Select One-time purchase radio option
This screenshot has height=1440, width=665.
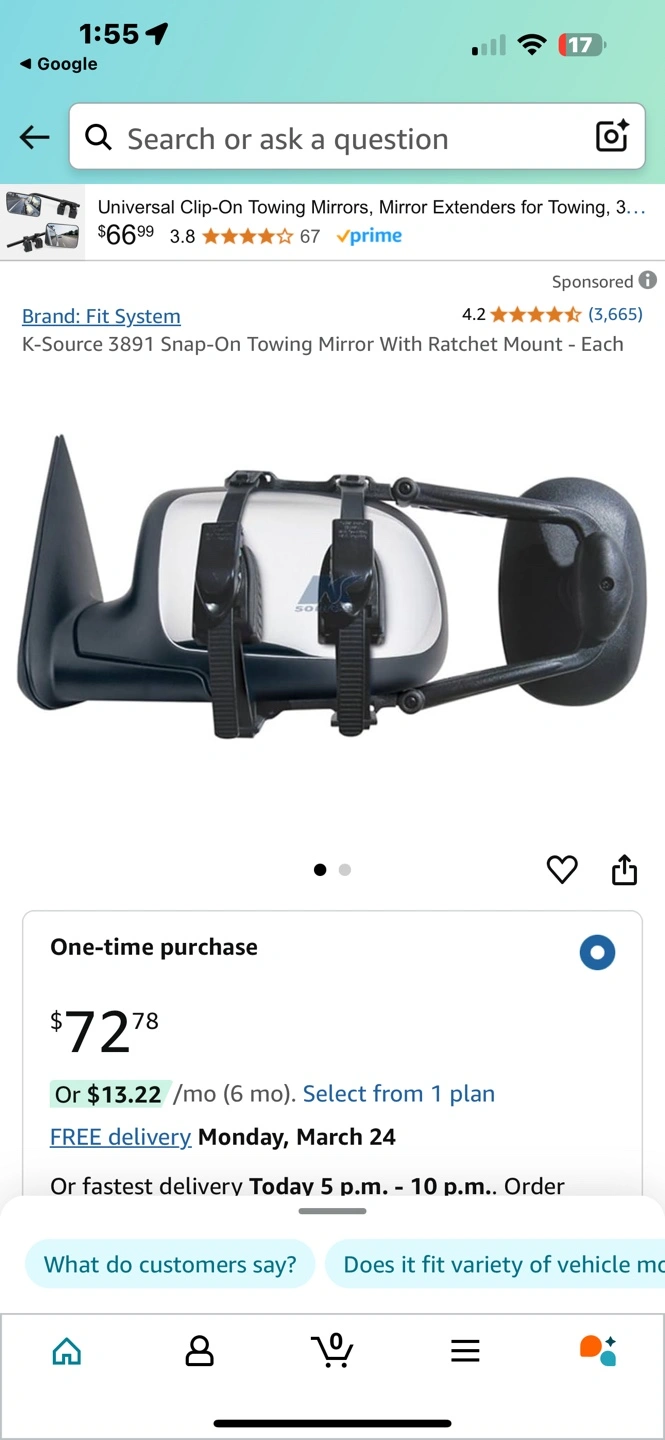(x=597, y=952)
